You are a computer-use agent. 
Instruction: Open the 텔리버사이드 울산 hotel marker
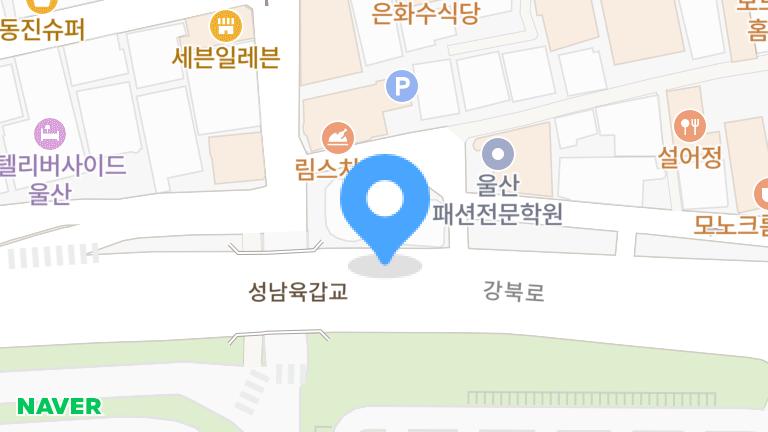pyautogui.click(x=50, y=131)
